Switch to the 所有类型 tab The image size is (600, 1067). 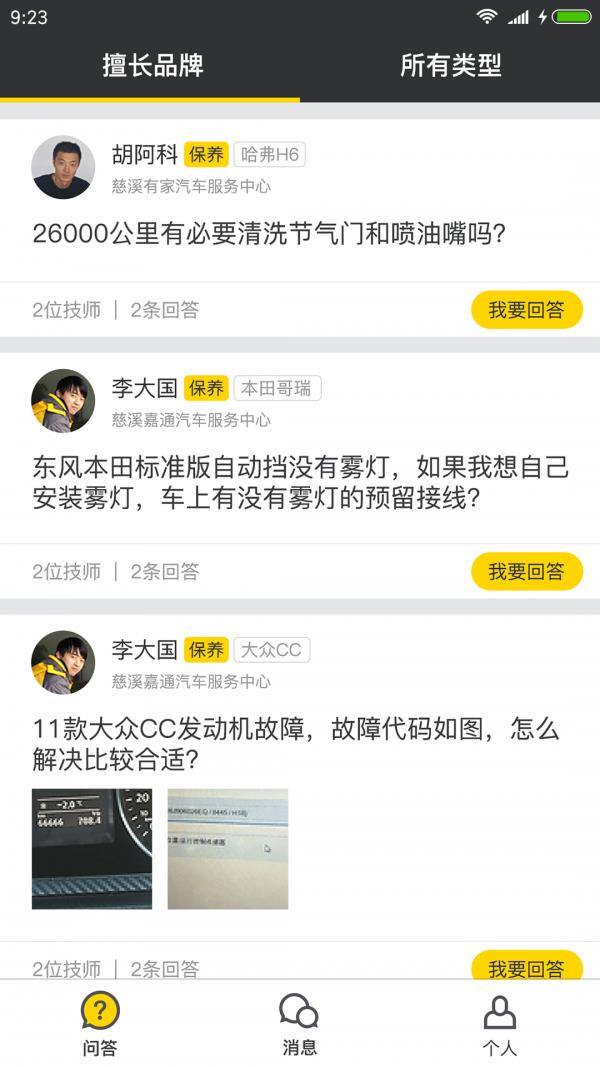[x=450, y=66]
